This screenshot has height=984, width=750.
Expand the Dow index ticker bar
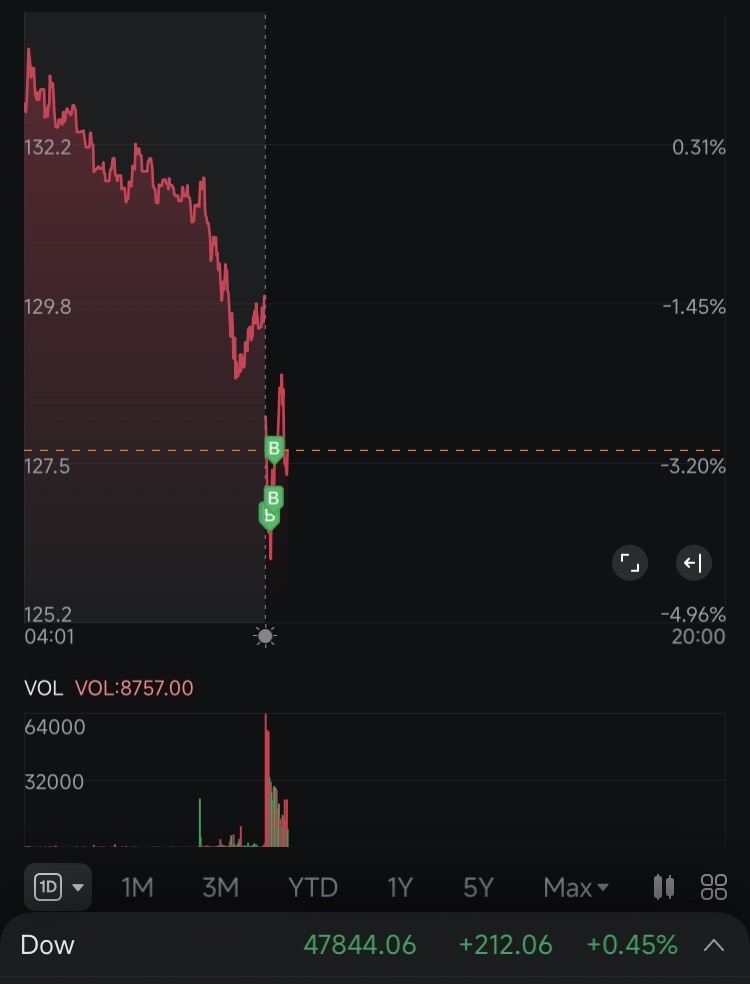click(x=714, y=945)
